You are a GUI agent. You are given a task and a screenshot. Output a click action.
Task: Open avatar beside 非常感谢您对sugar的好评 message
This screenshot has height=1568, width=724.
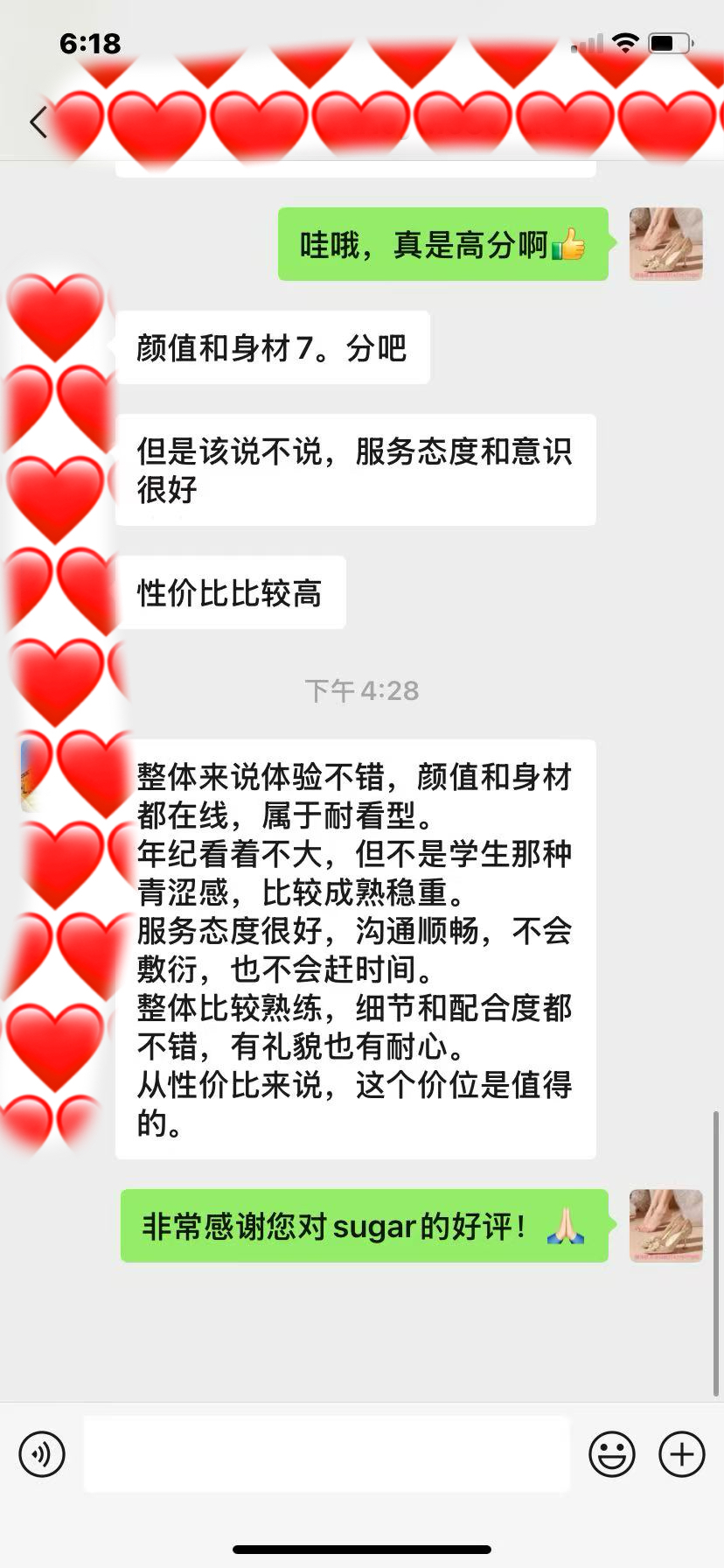click(x=665, y=1225)
